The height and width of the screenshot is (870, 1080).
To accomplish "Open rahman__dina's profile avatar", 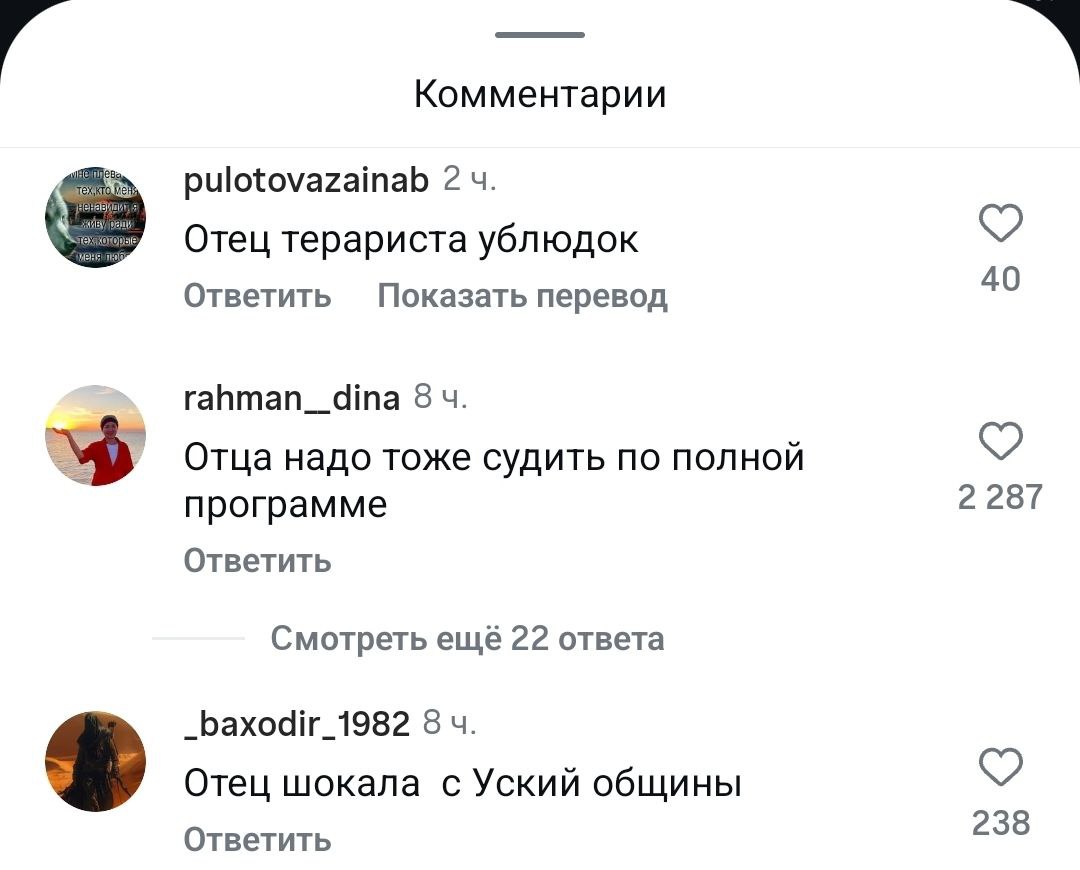I will coord(96,435).
